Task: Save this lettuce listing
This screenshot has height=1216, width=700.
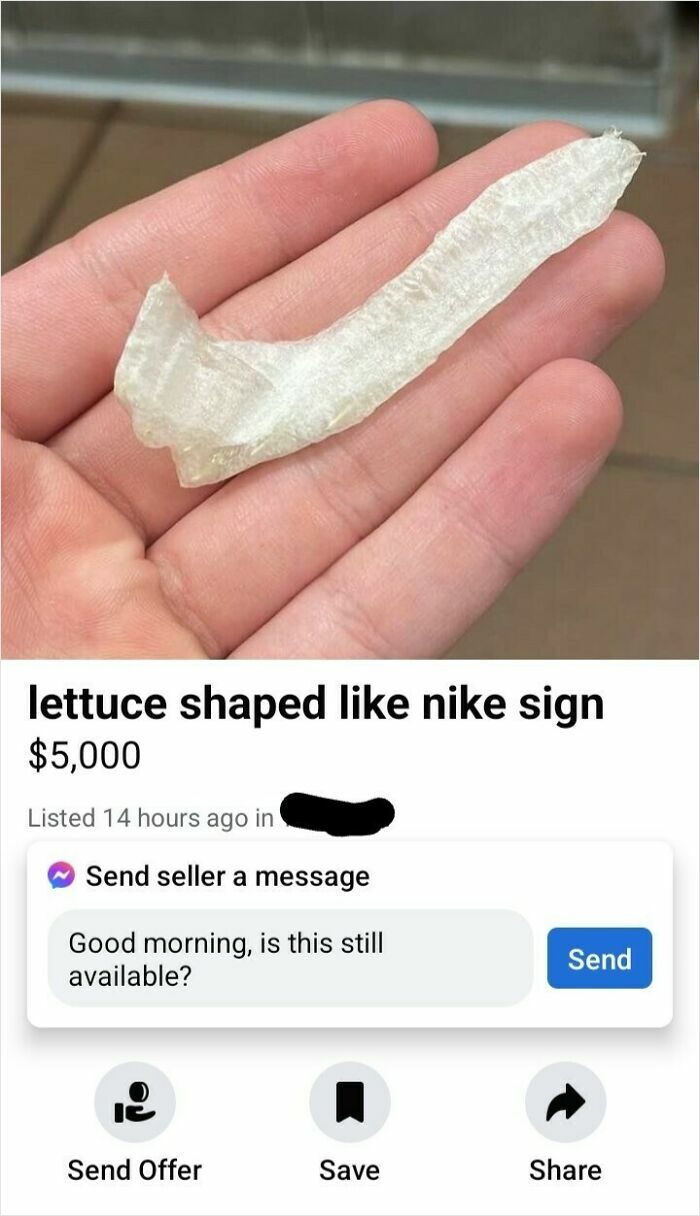Action: click(x=349, y=1102)
